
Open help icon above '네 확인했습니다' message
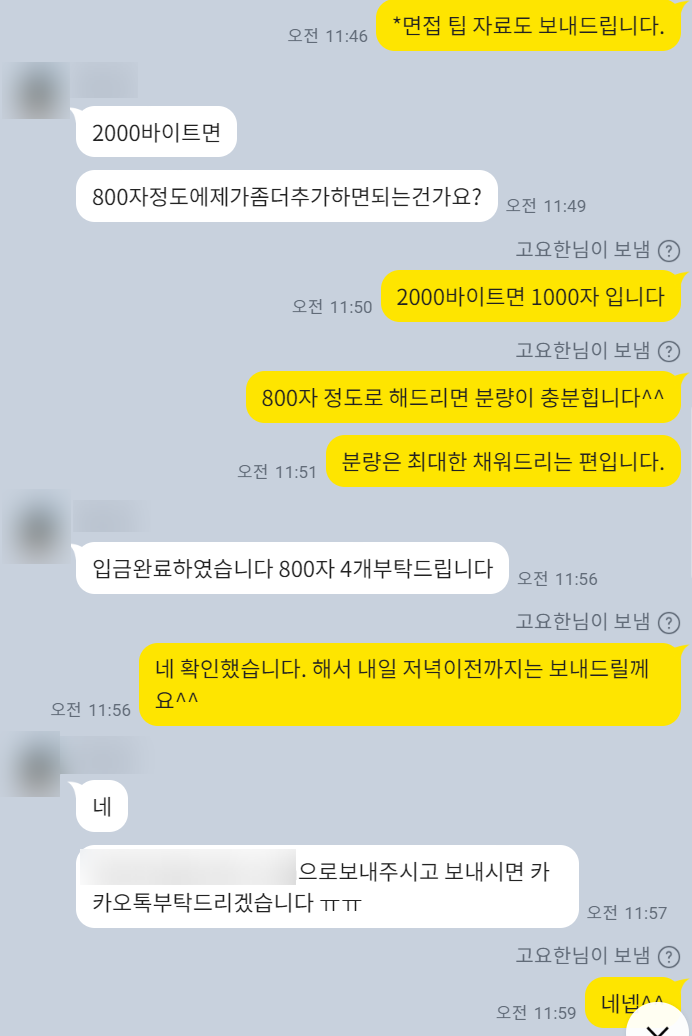(x=670, y=623)
